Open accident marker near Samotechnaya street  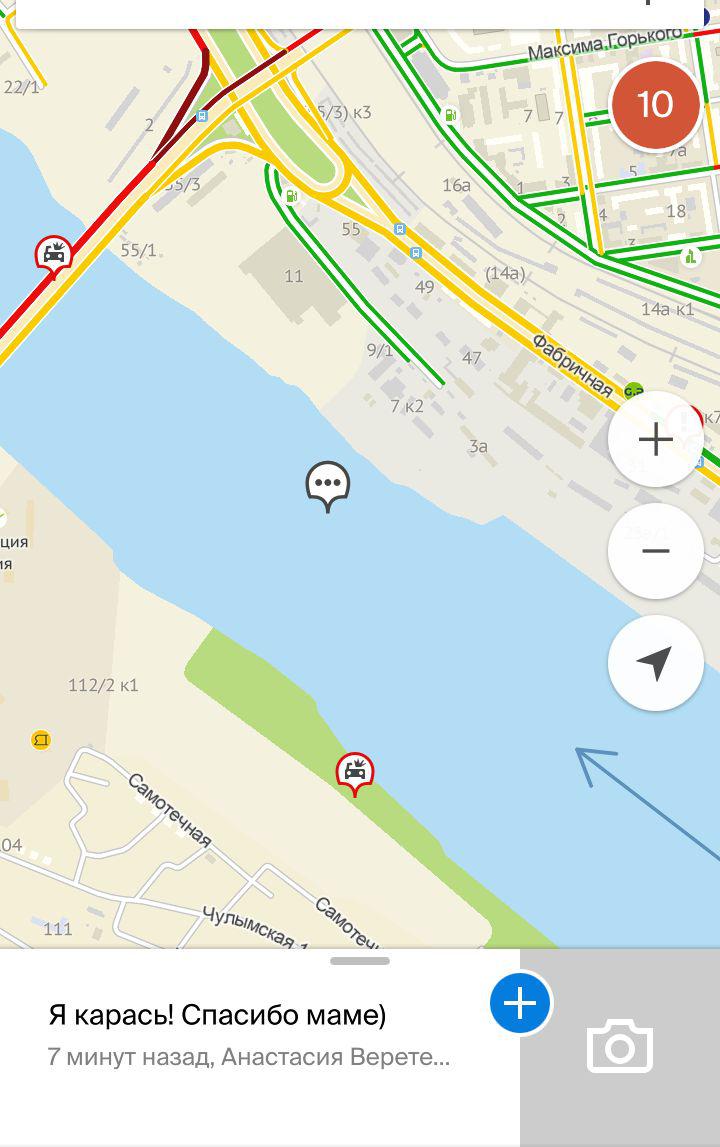pos(354,771)
